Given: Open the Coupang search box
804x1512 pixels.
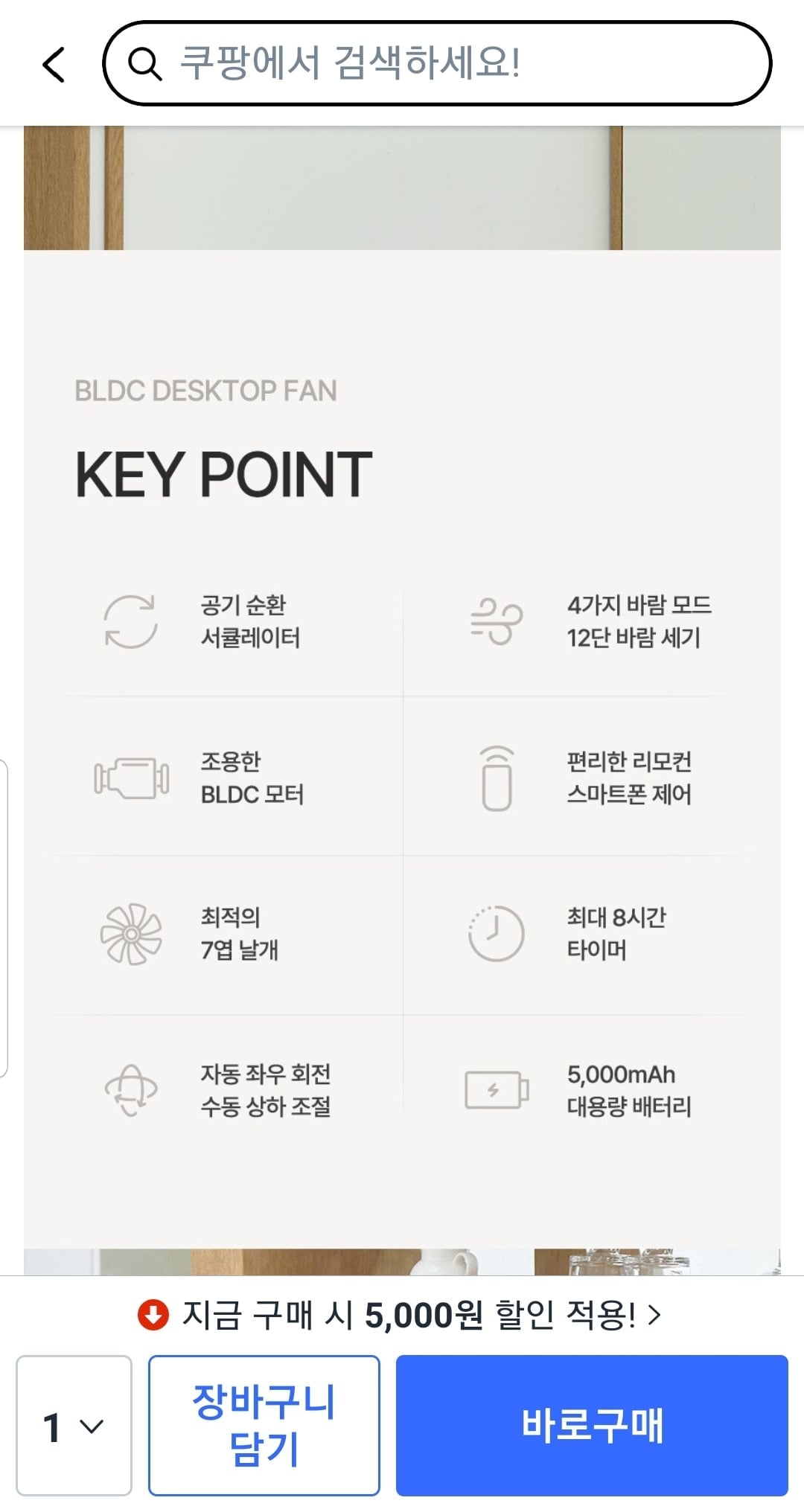Looking at the screenshot, I should tap(437, 63).
